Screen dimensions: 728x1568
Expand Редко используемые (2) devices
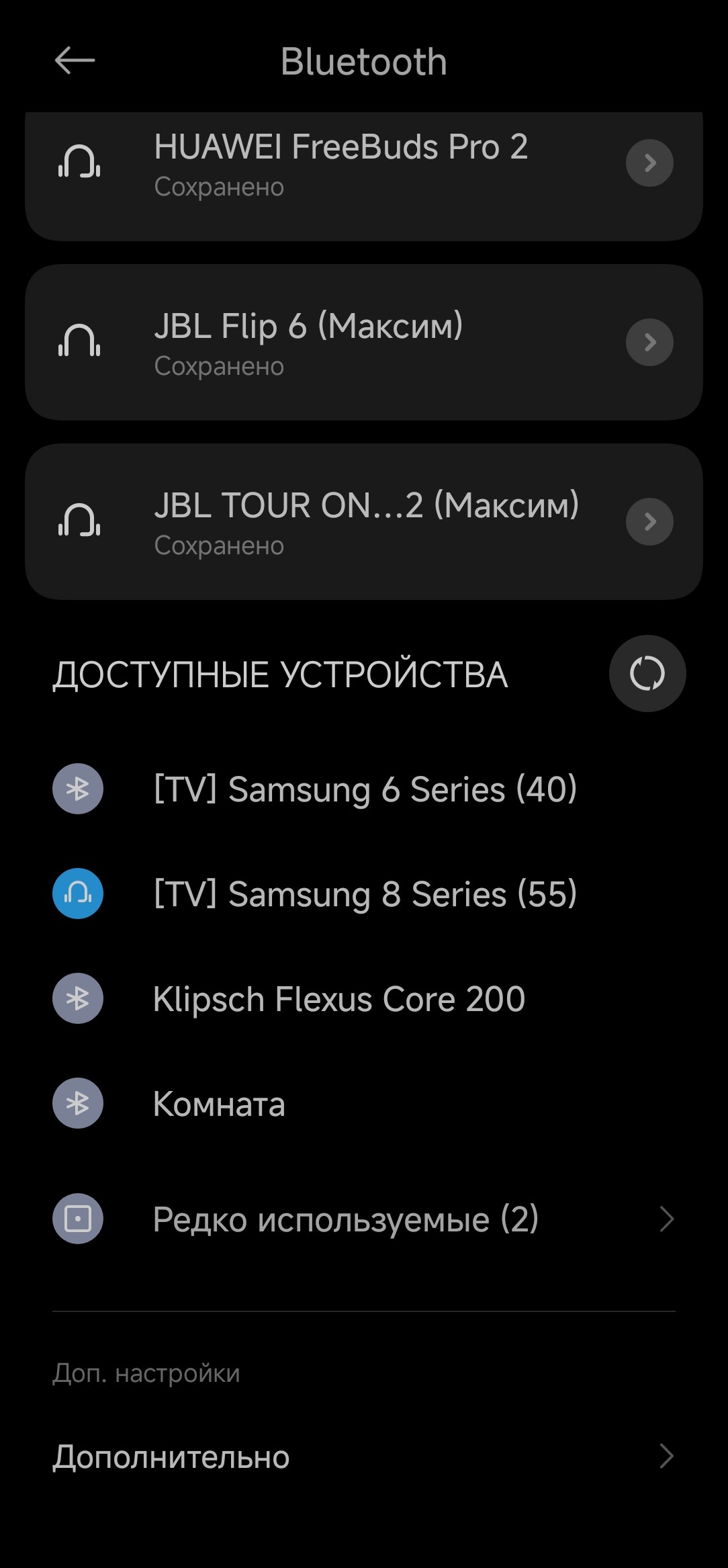[363, 1219]
